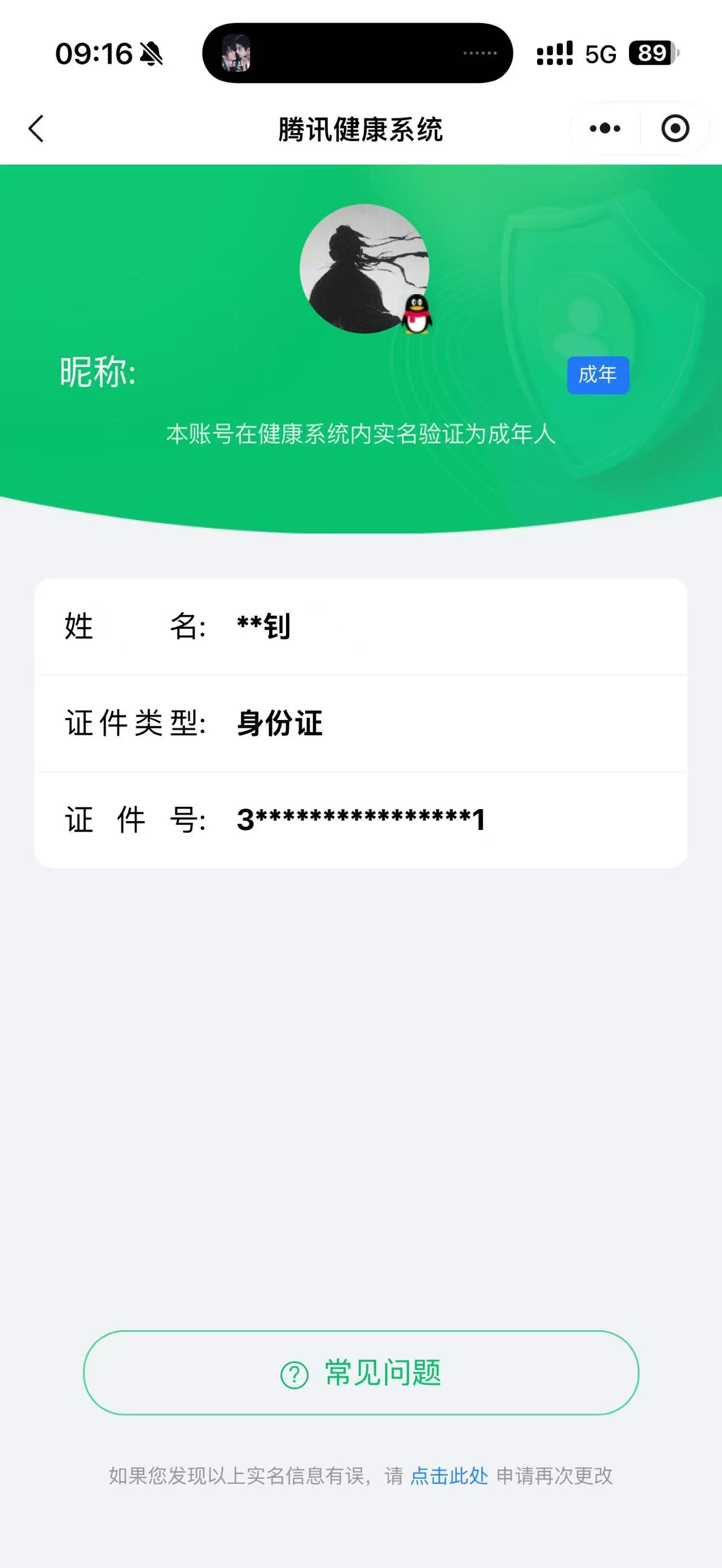Viewport: 722px width, 1568px height.
Task: Tap the 姓名 row showing **钊
Action: (360, 628)
